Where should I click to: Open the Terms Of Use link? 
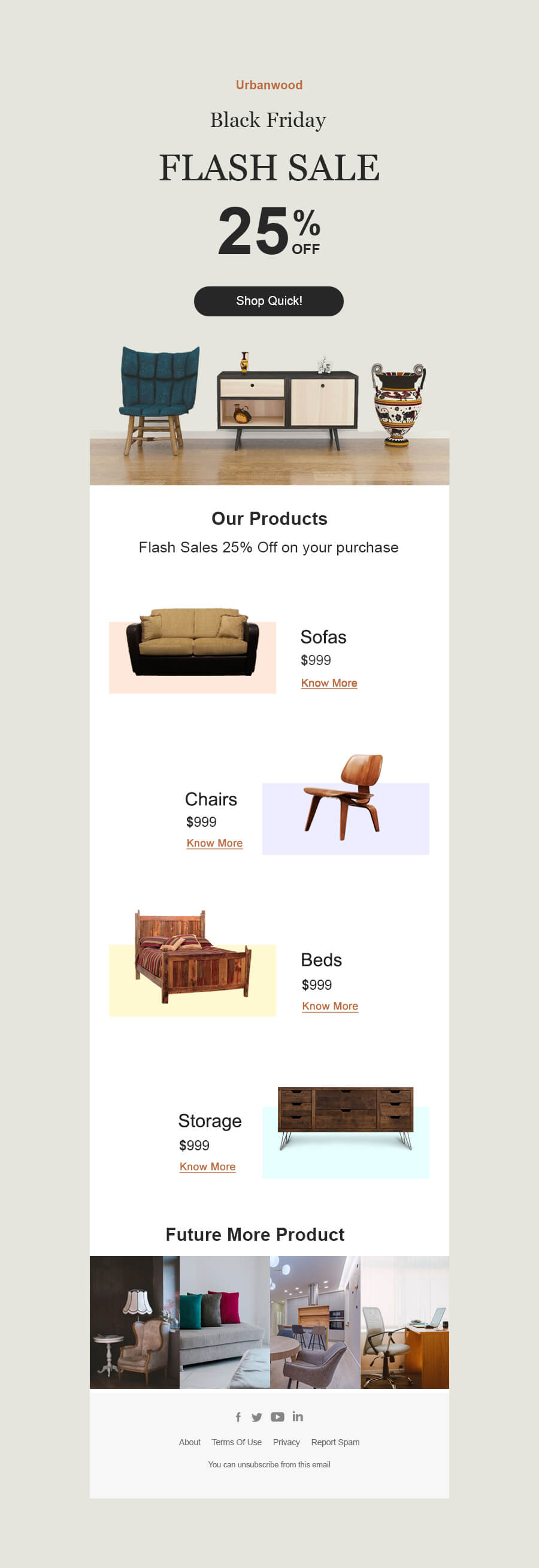[x=236, y=1442]
